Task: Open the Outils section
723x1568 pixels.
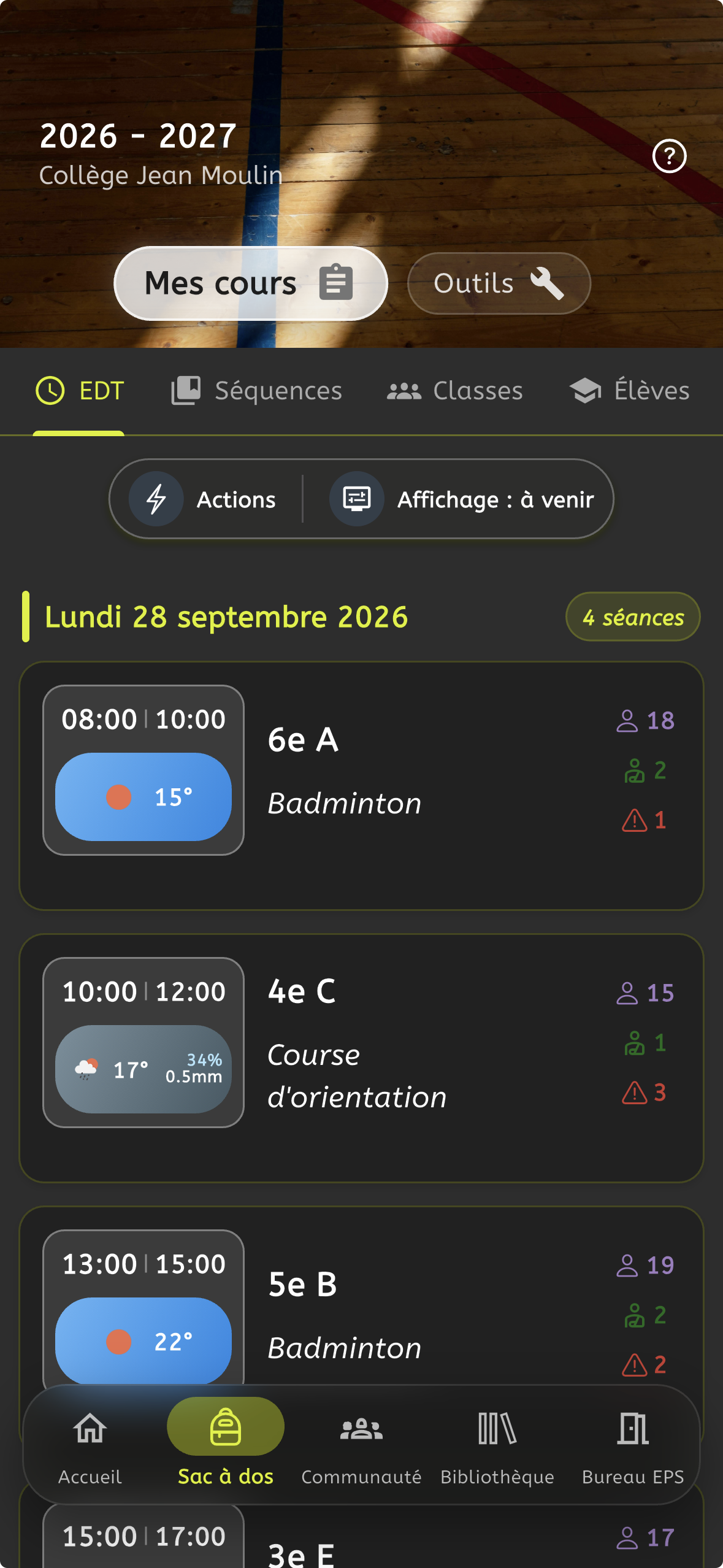Action: (x=499, y=283)
